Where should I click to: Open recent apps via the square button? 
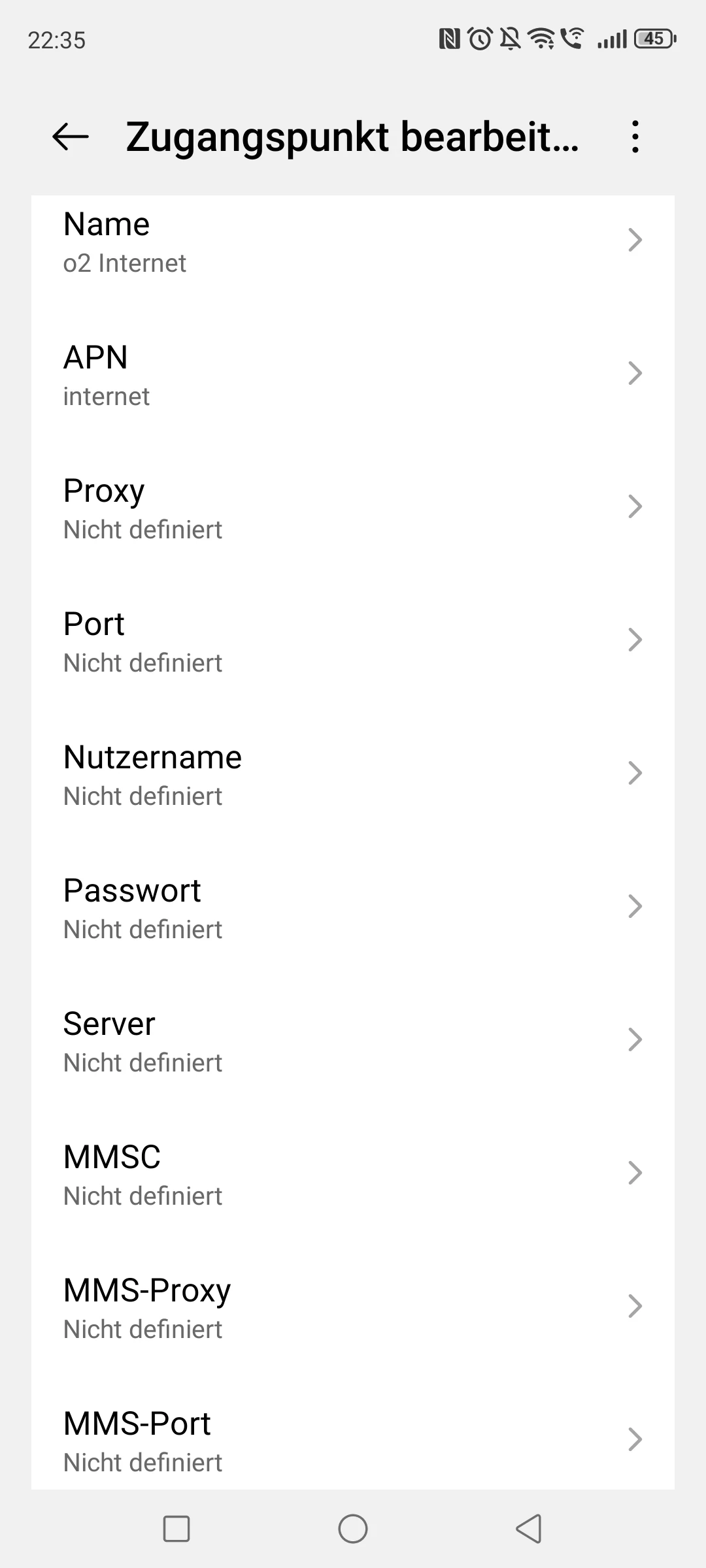point(176,1529)
